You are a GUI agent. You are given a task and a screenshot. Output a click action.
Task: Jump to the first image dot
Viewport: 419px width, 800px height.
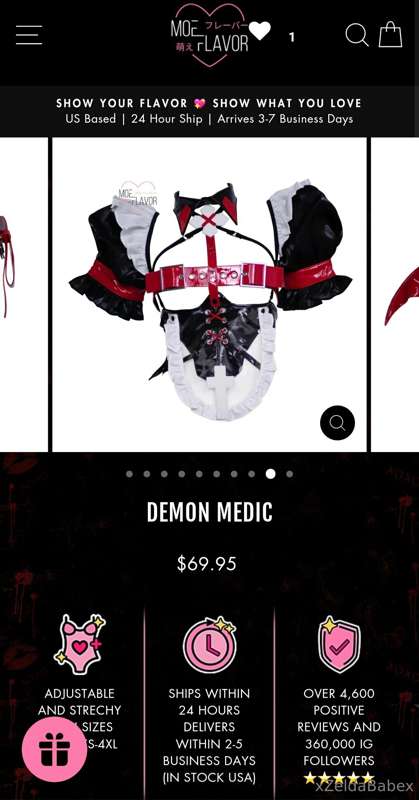(x=129, y=474)
